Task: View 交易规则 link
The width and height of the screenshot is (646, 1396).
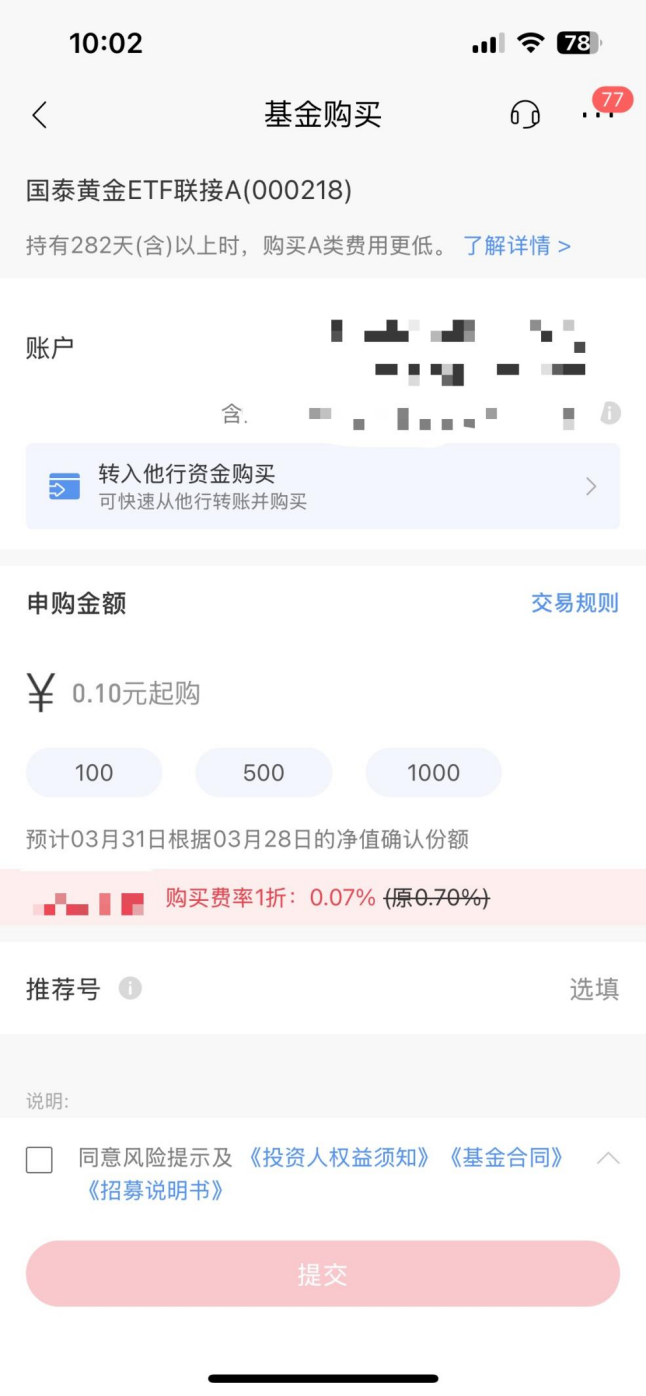Action: pyautogui.click(x=575, y=603)
